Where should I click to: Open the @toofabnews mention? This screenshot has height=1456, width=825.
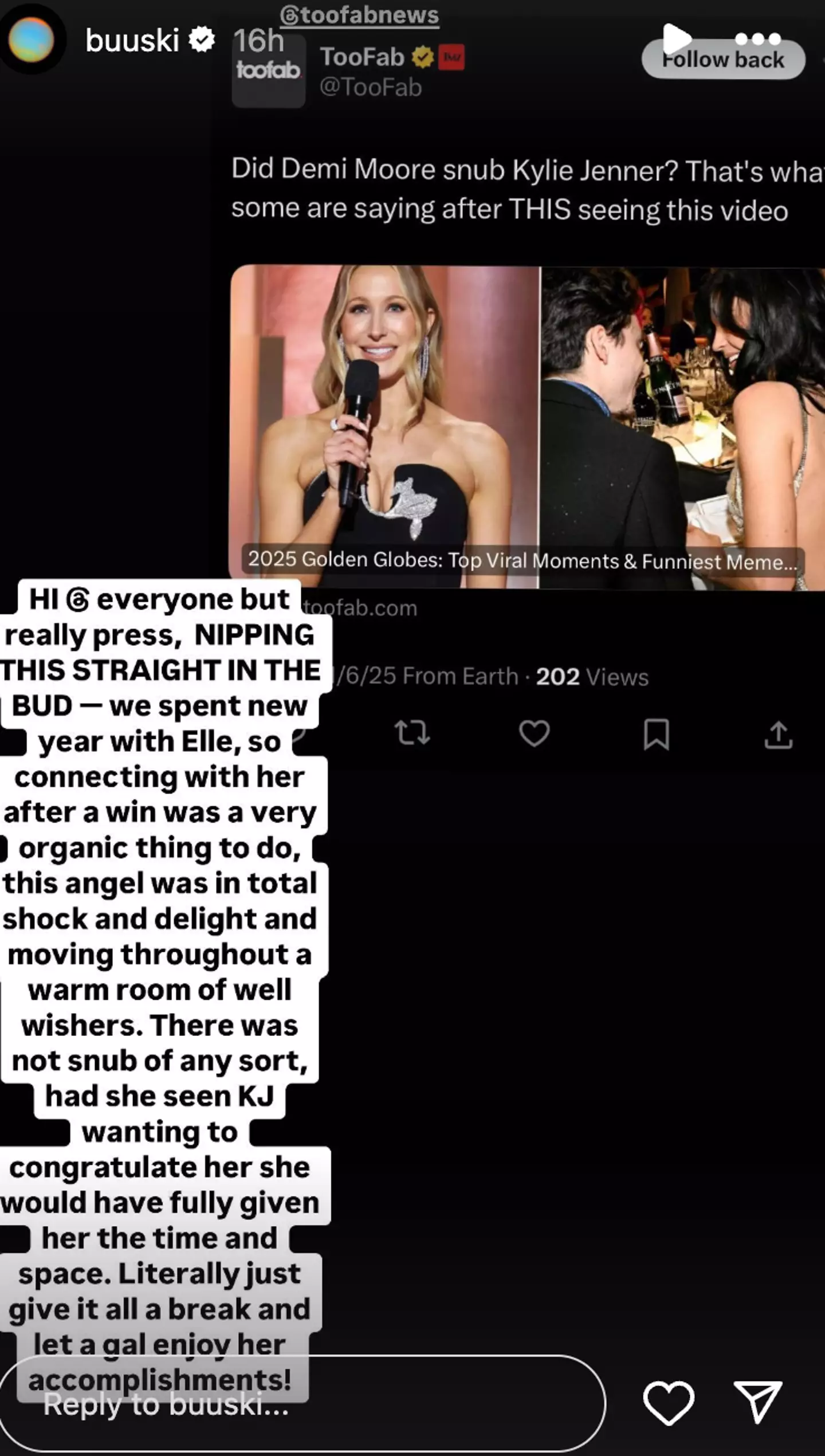[x=359, y=15]
